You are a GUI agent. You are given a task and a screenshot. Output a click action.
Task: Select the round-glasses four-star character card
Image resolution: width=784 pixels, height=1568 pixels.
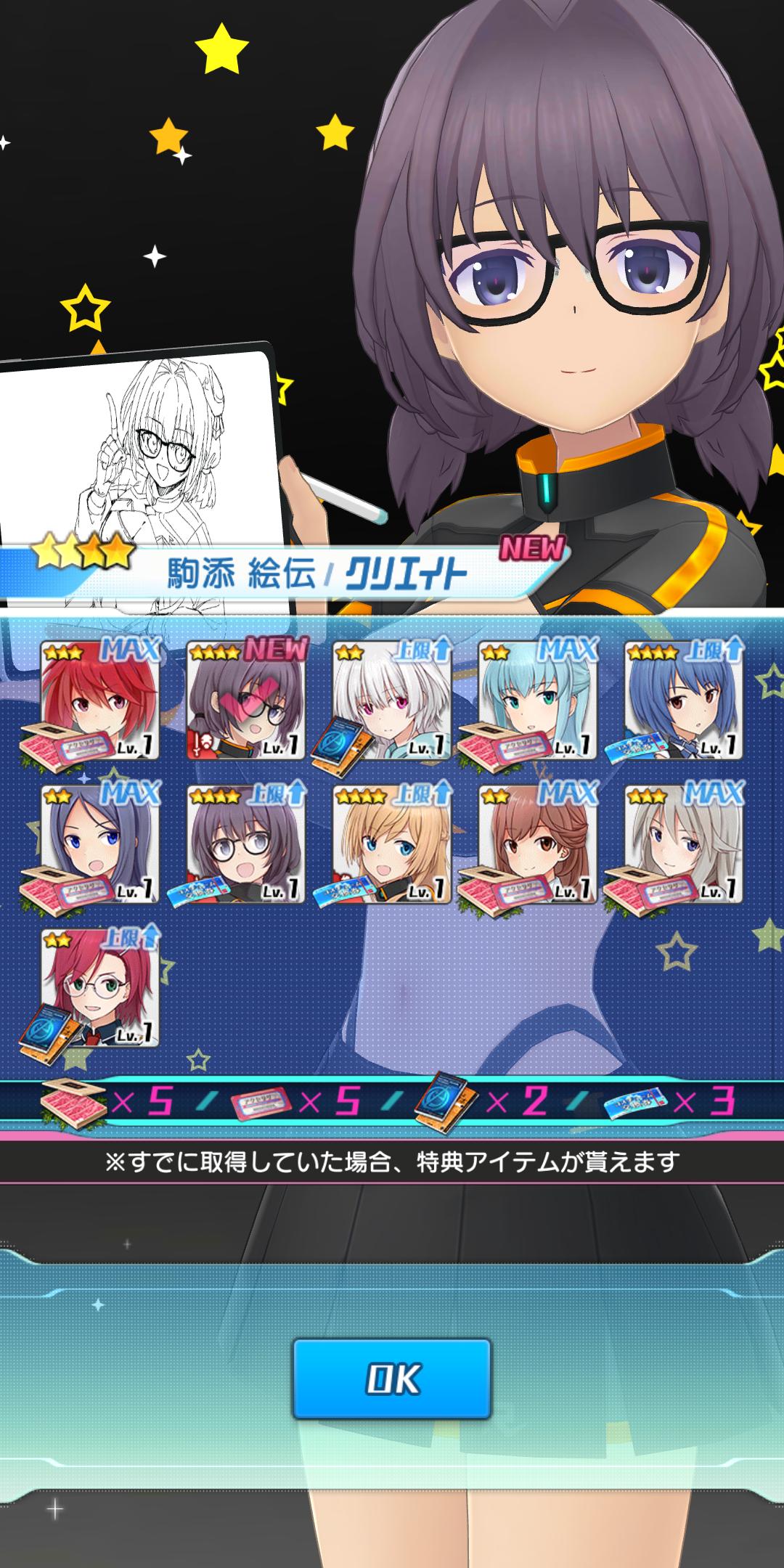(246, 844)
